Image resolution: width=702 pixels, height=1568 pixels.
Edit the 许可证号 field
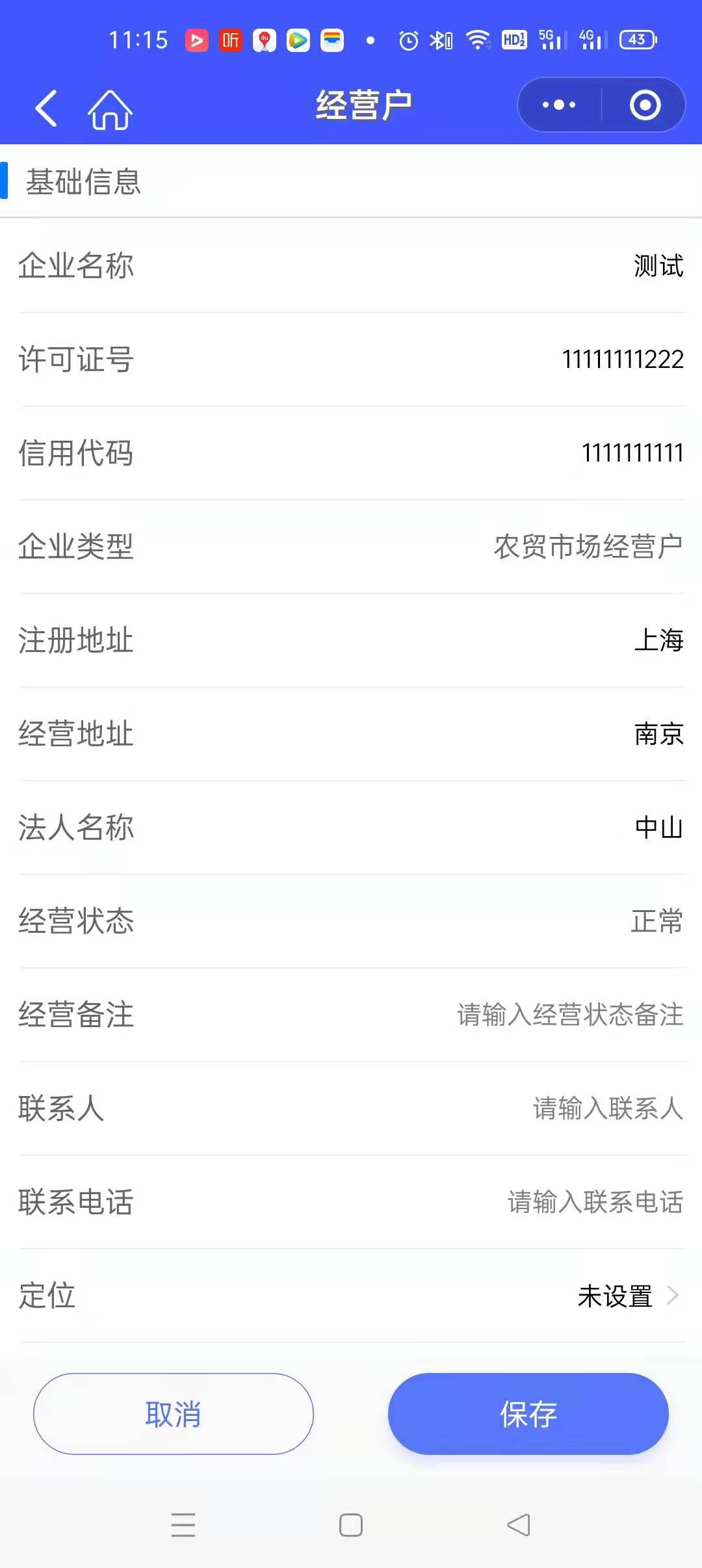tap(622, 359)
